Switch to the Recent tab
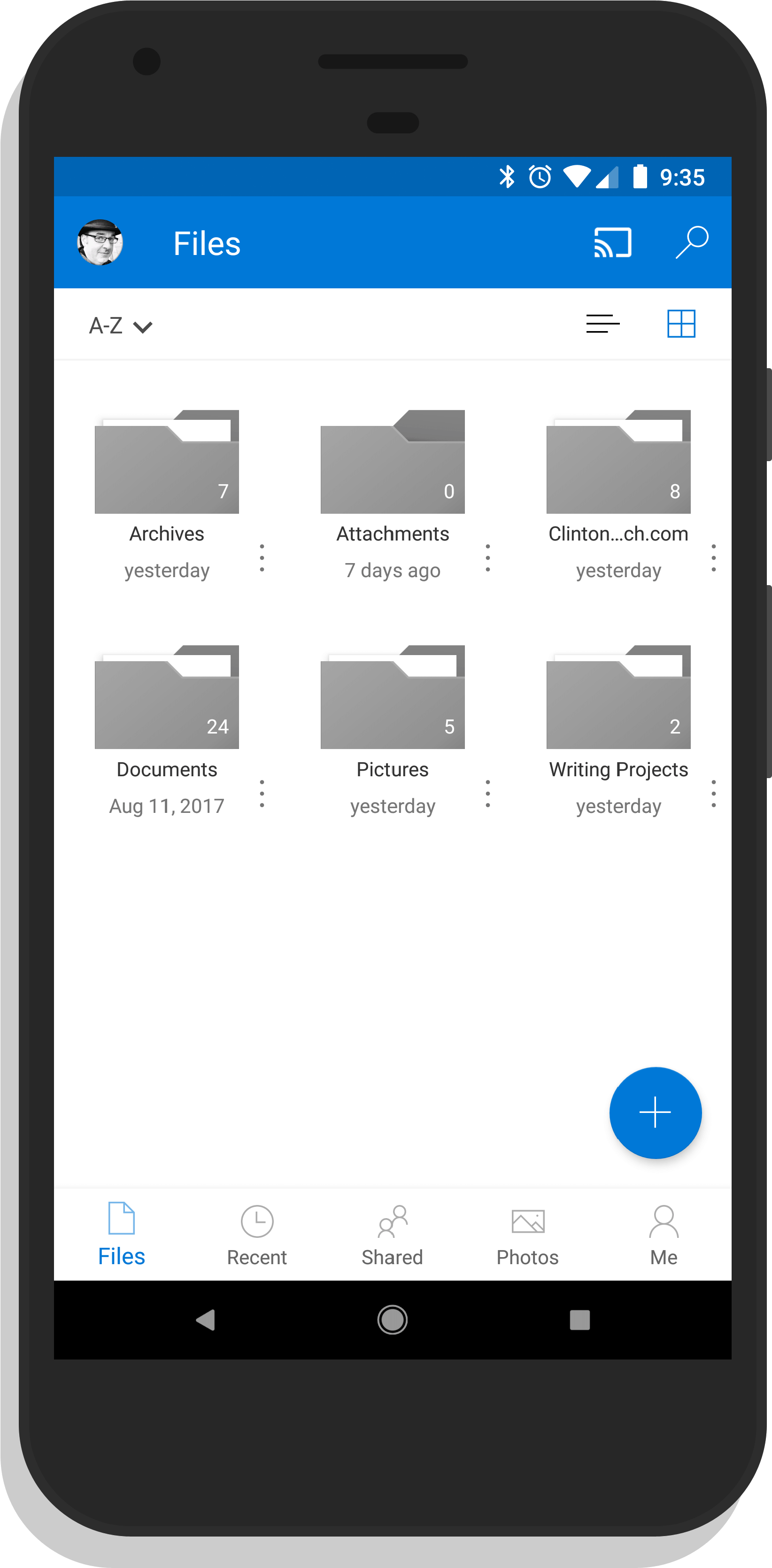This screenshot has height=1568, width=772. pyautogui.click(x=257, y=1236)
